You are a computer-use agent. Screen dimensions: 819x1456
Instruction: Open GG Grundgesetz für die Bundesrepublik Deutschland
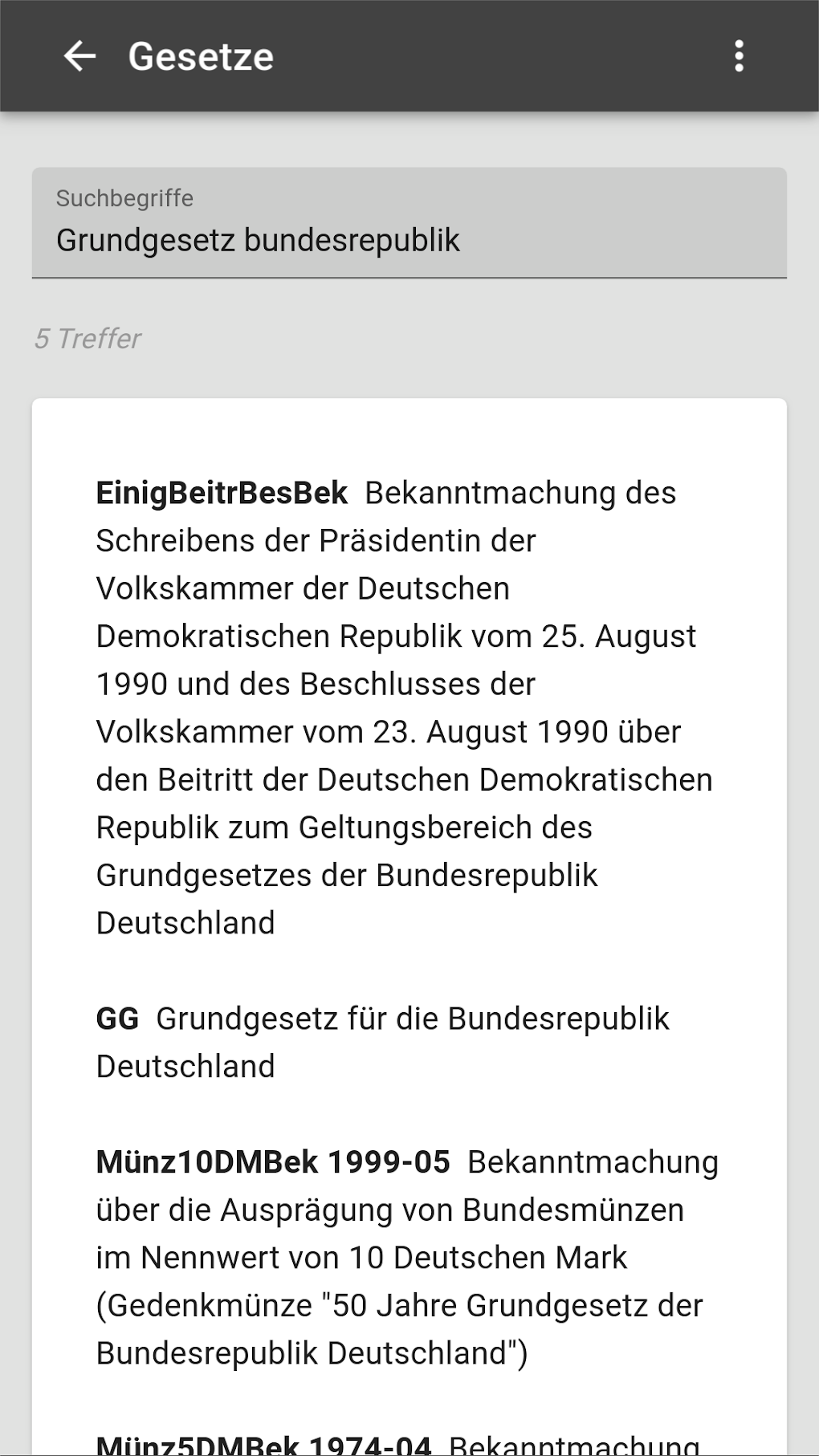383,1042
